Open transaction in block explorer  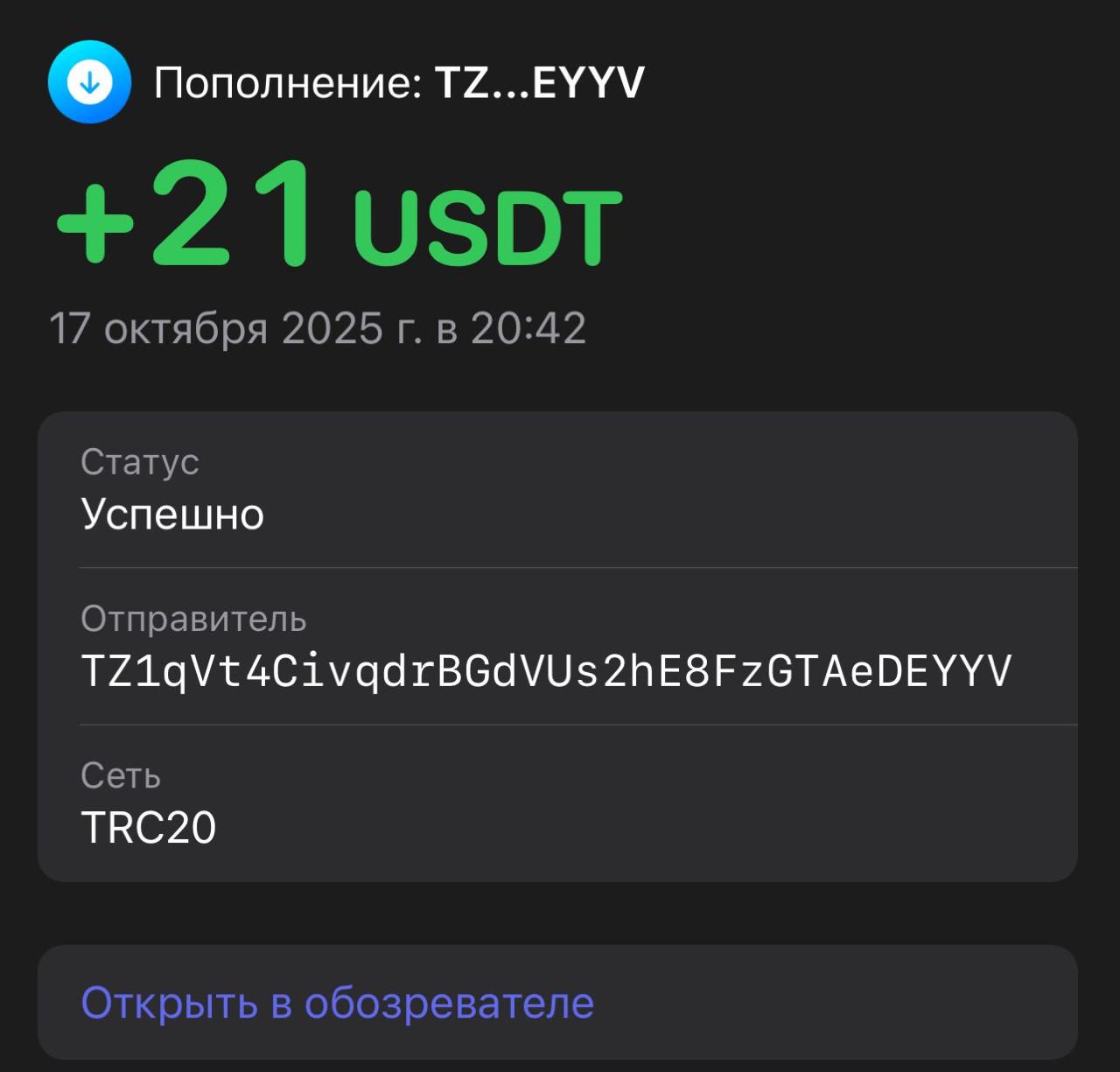pos(338,1003)
